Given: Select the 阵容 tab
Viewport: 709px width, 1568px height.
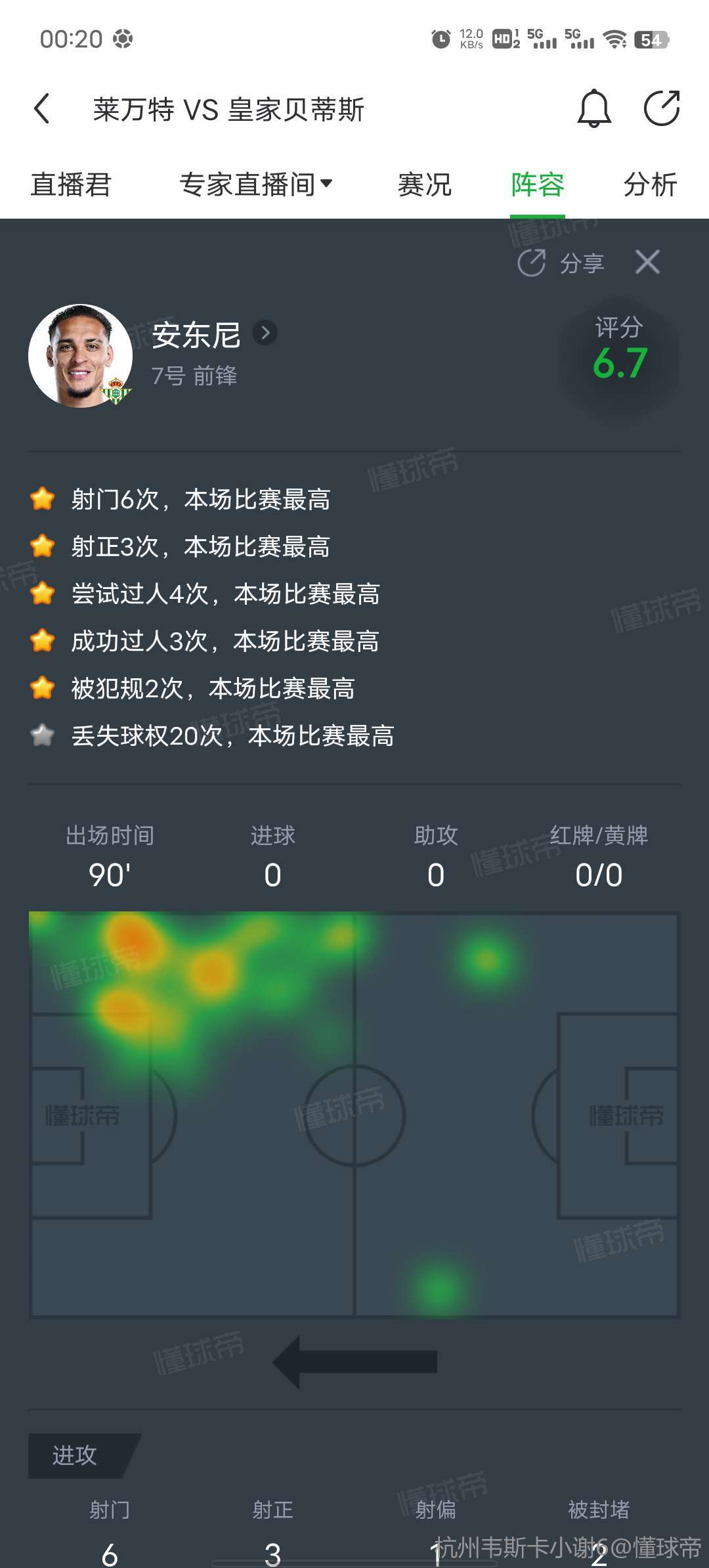Looking at the screenshot, I should coord(538,185).
